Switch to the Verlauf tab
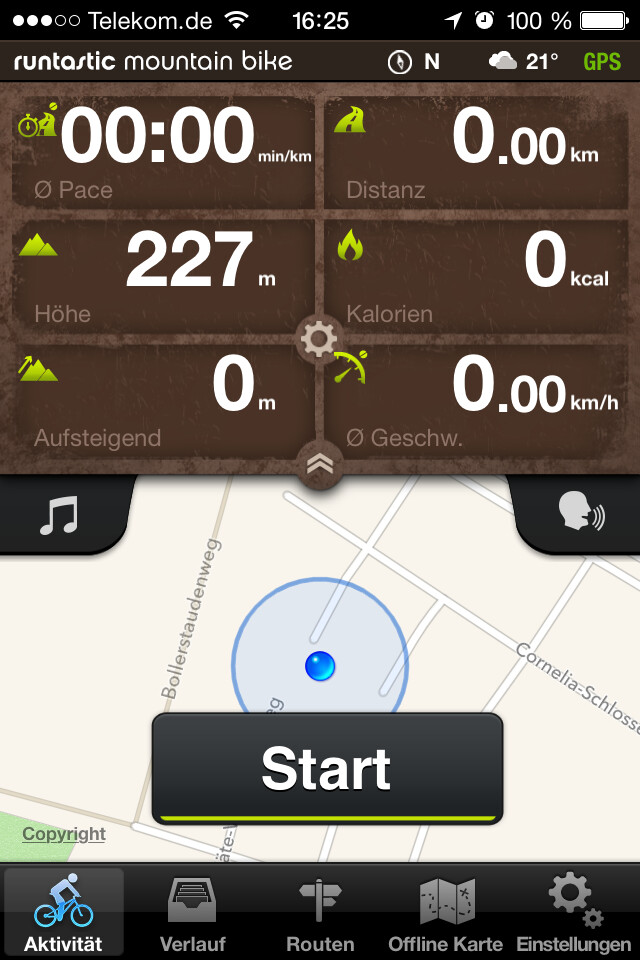The width and height of the screenshot is (640, 960). pyautogui.click(x=192, y=912)
